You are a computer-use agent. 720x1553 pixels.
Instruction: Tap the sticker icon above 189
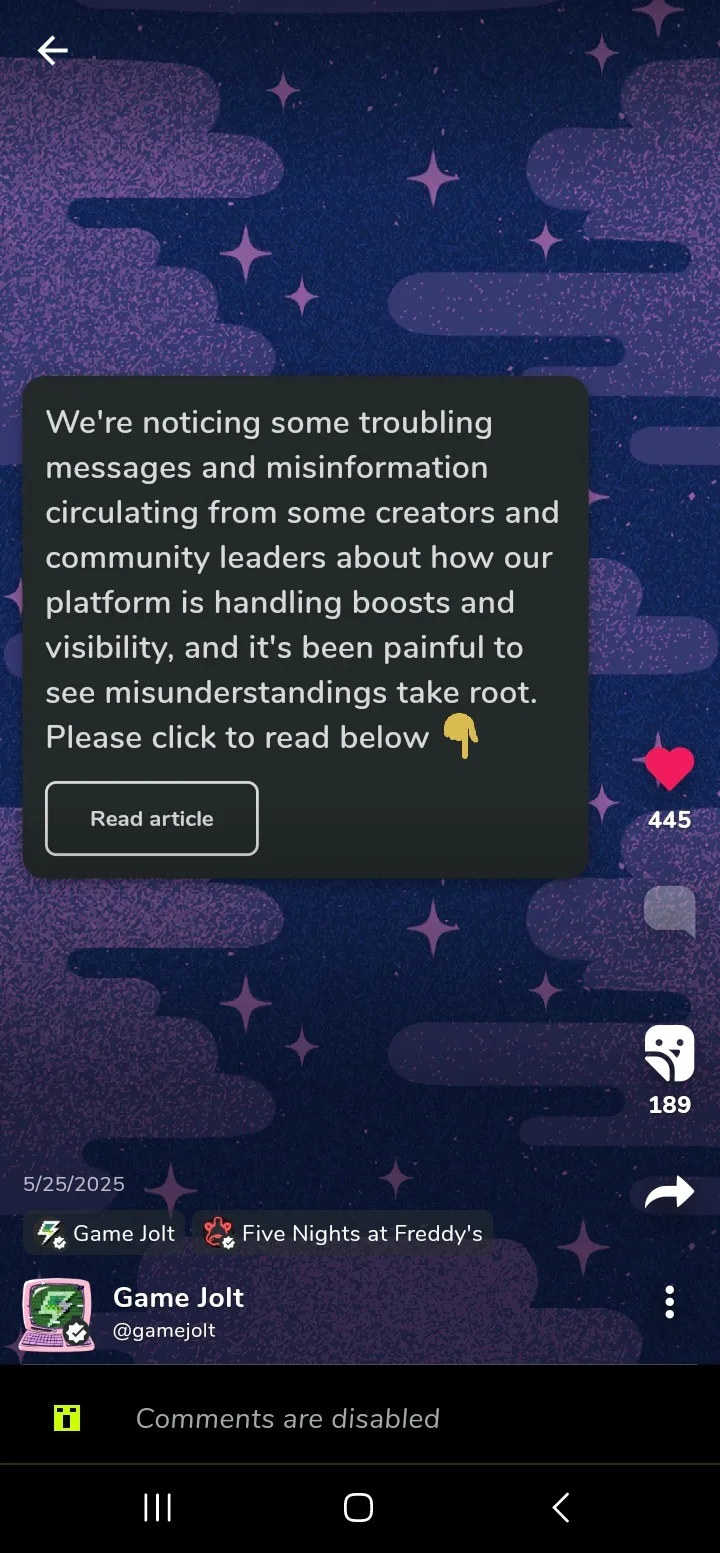pyautogui.click(x=669, y=1053)
